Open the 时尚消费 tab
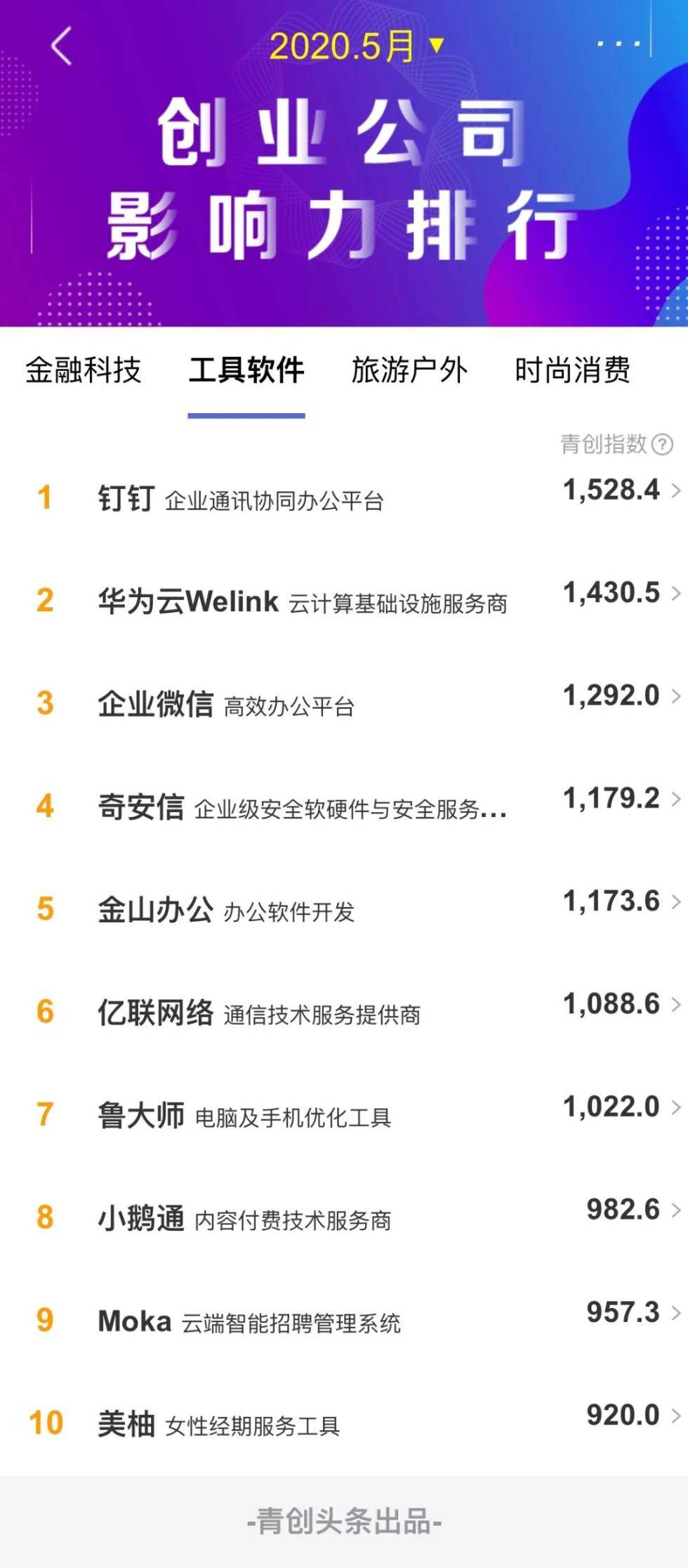This screenshot has height=1568, width=688. pos(572,370)
